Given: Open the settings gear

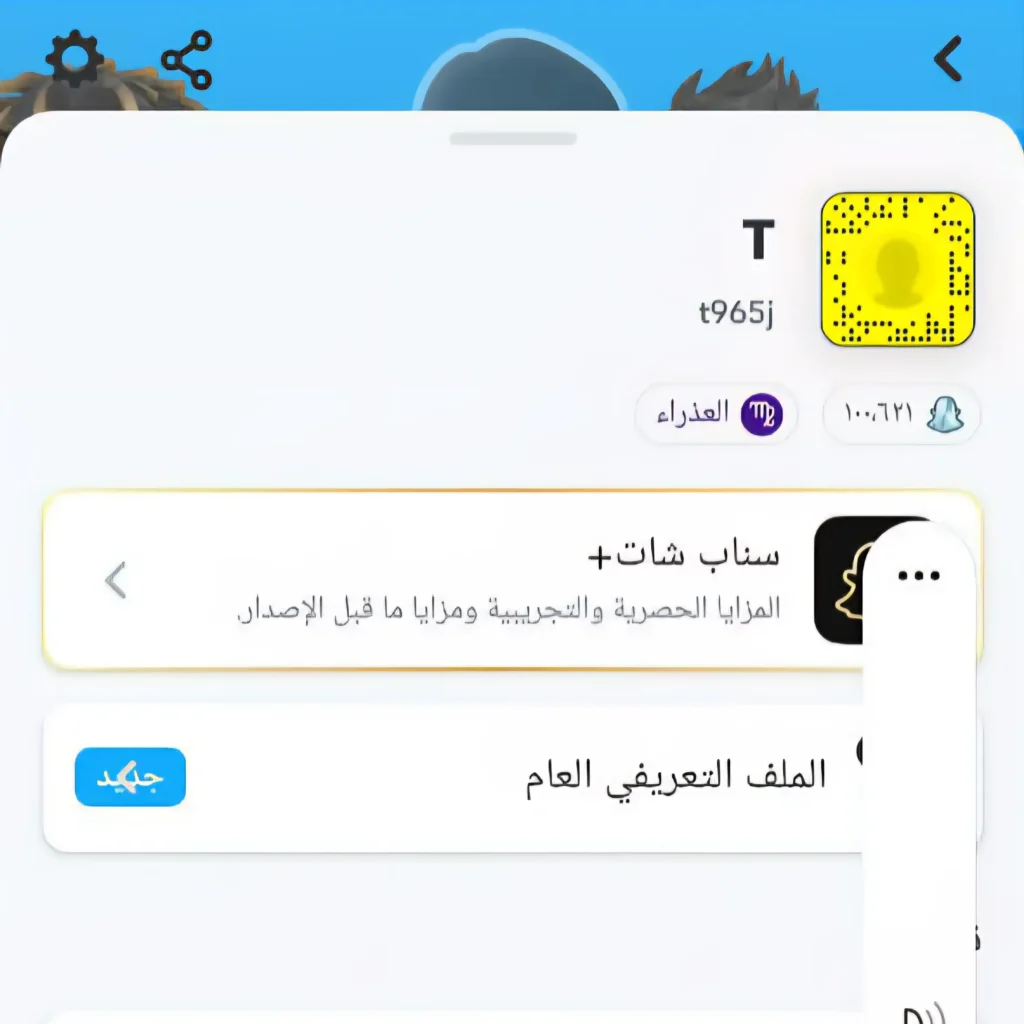Looking at the screenshot, I should (76, 60).
